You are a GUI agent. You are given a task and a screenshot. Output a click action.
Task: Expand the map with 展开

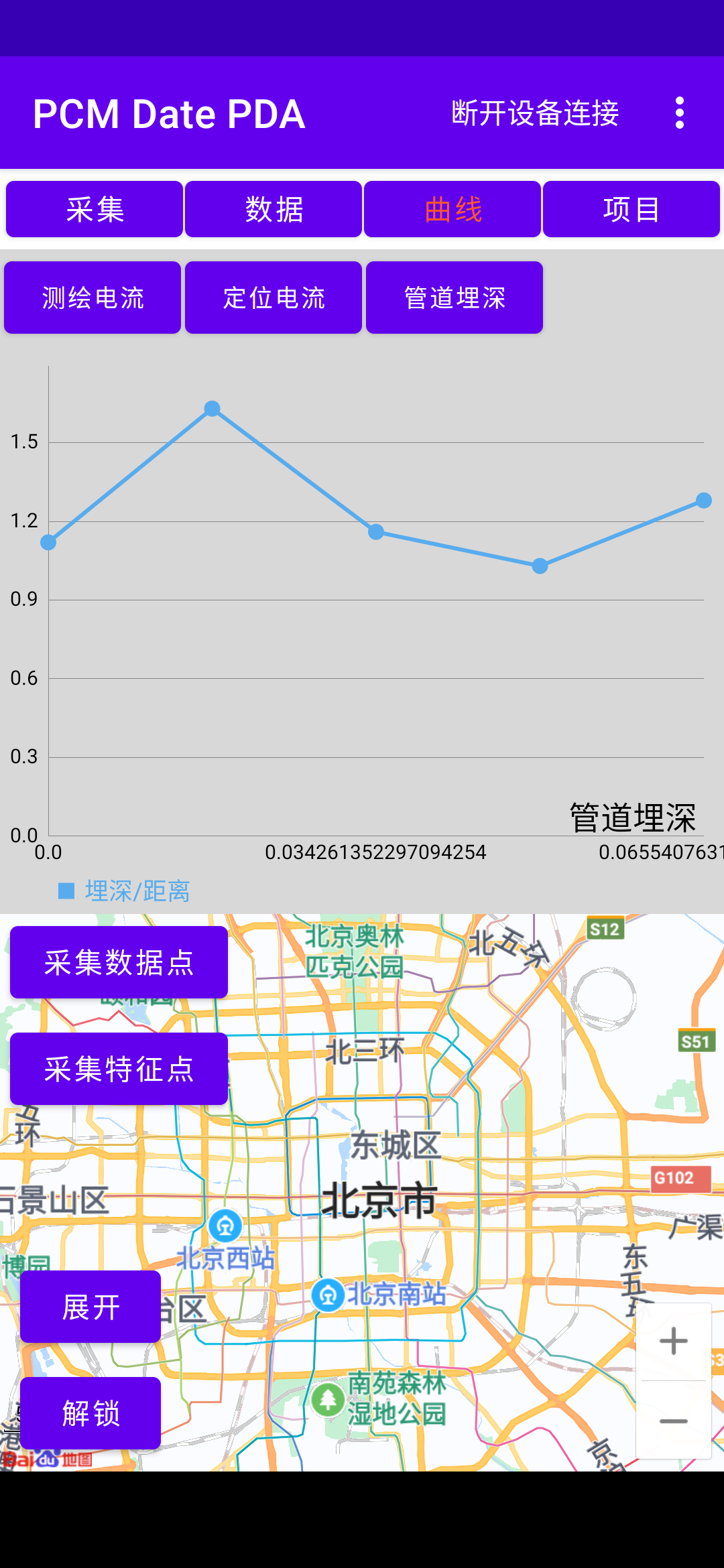[x=90, y=1307]
